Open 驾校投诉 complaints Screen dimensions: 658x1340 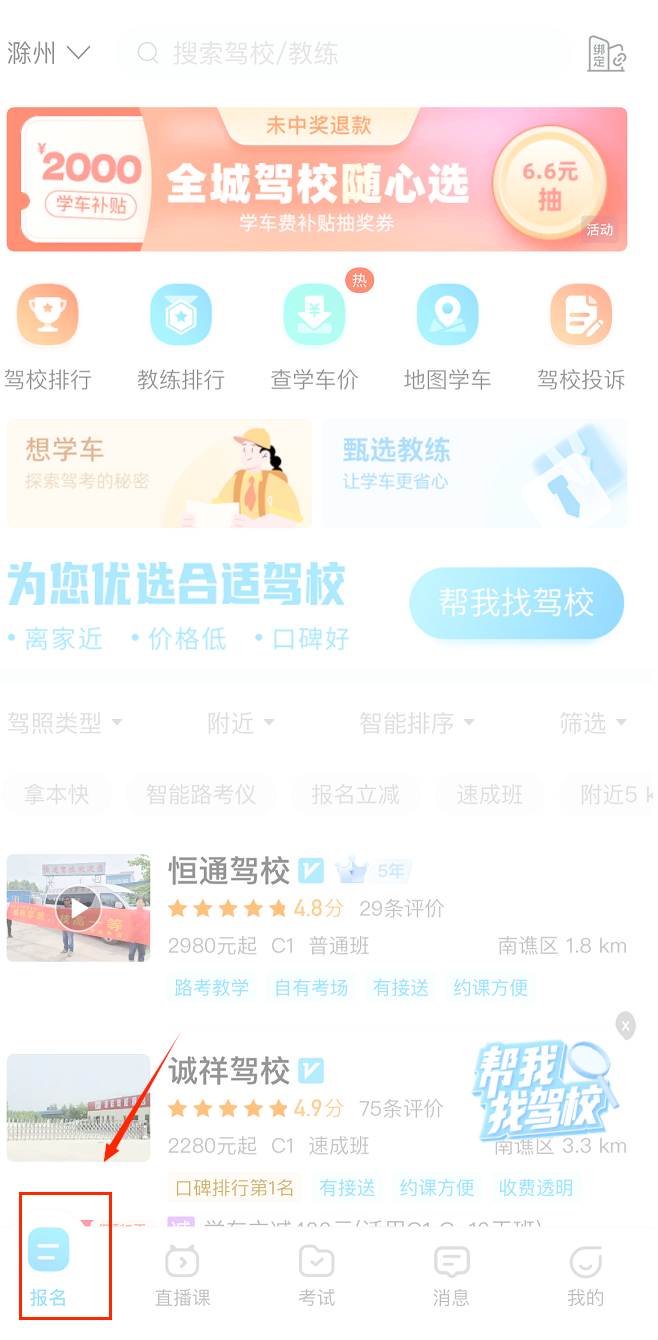(581, 337)
